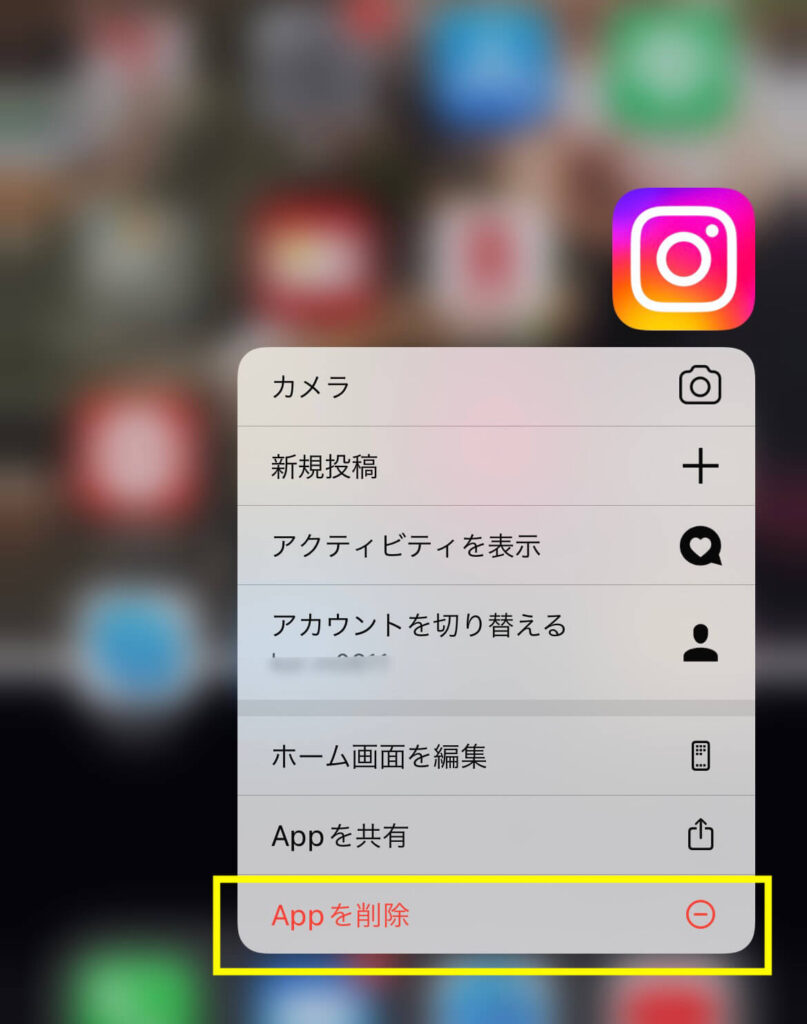Viewport: 807px width, 1024px height.
Task: Open the Instagram app icon
Action: pos(683,259)
